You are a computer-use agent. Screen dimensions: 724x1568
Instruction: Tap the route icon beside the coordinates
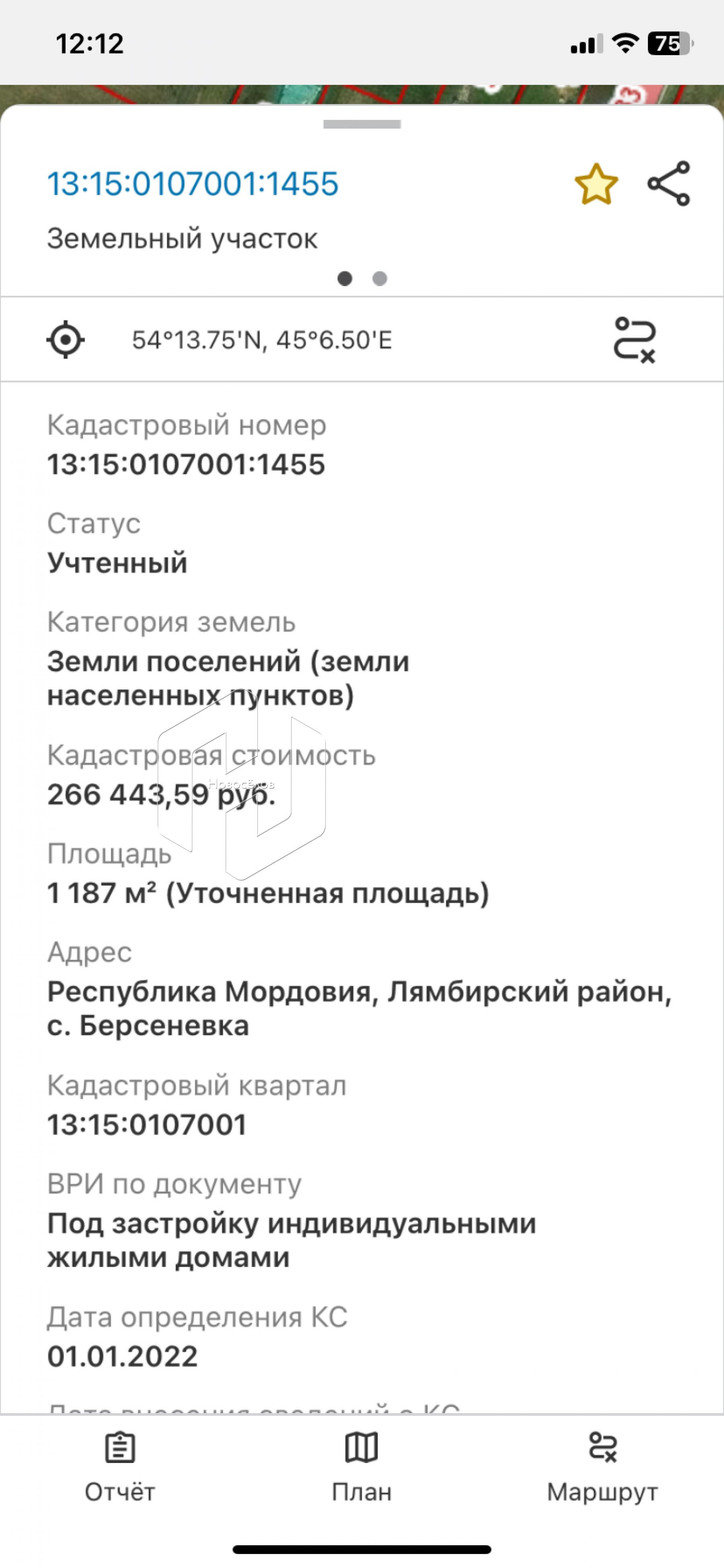(634, 340)
